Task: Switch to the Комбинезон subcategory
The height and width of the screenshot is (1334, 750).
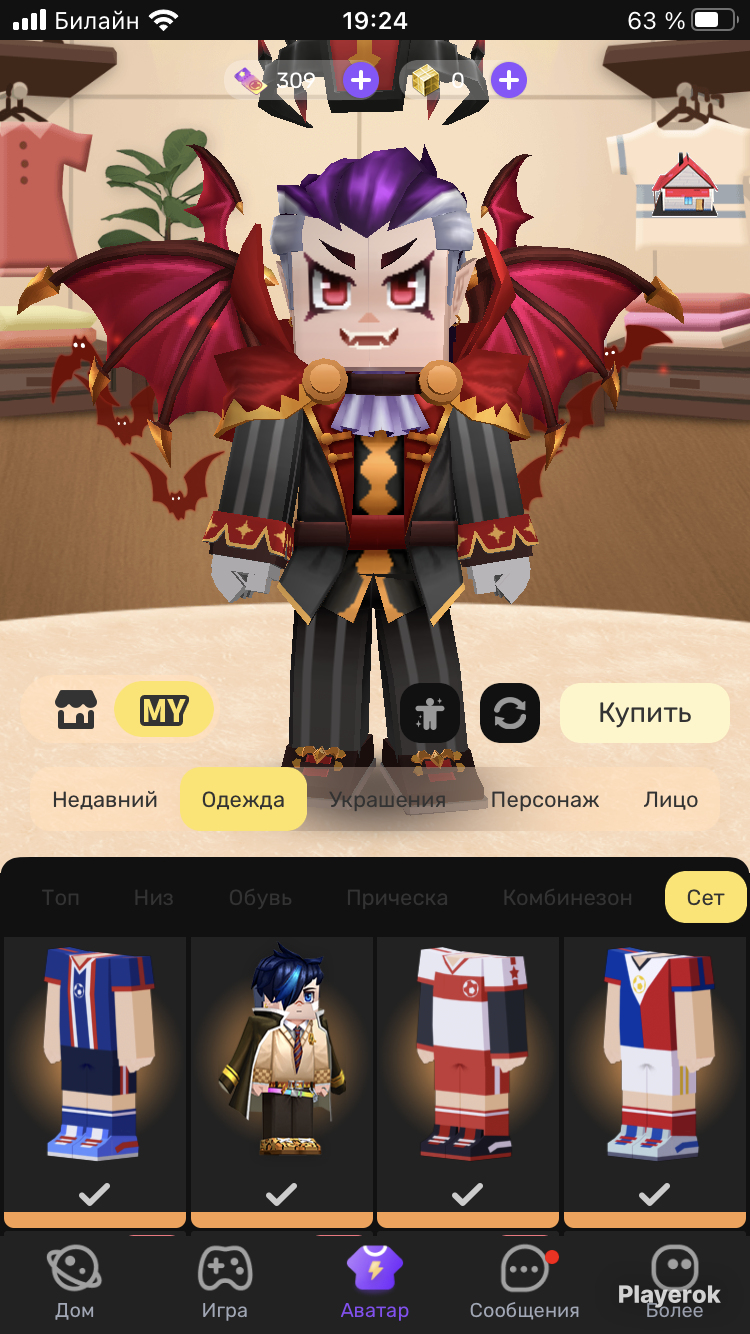Action: (x=567, y=897)
